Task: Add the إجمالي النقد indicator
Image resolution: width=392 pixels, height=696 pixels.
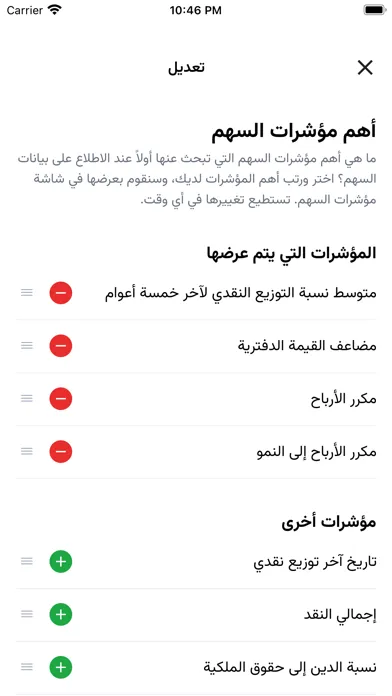Action: (61, 614)
